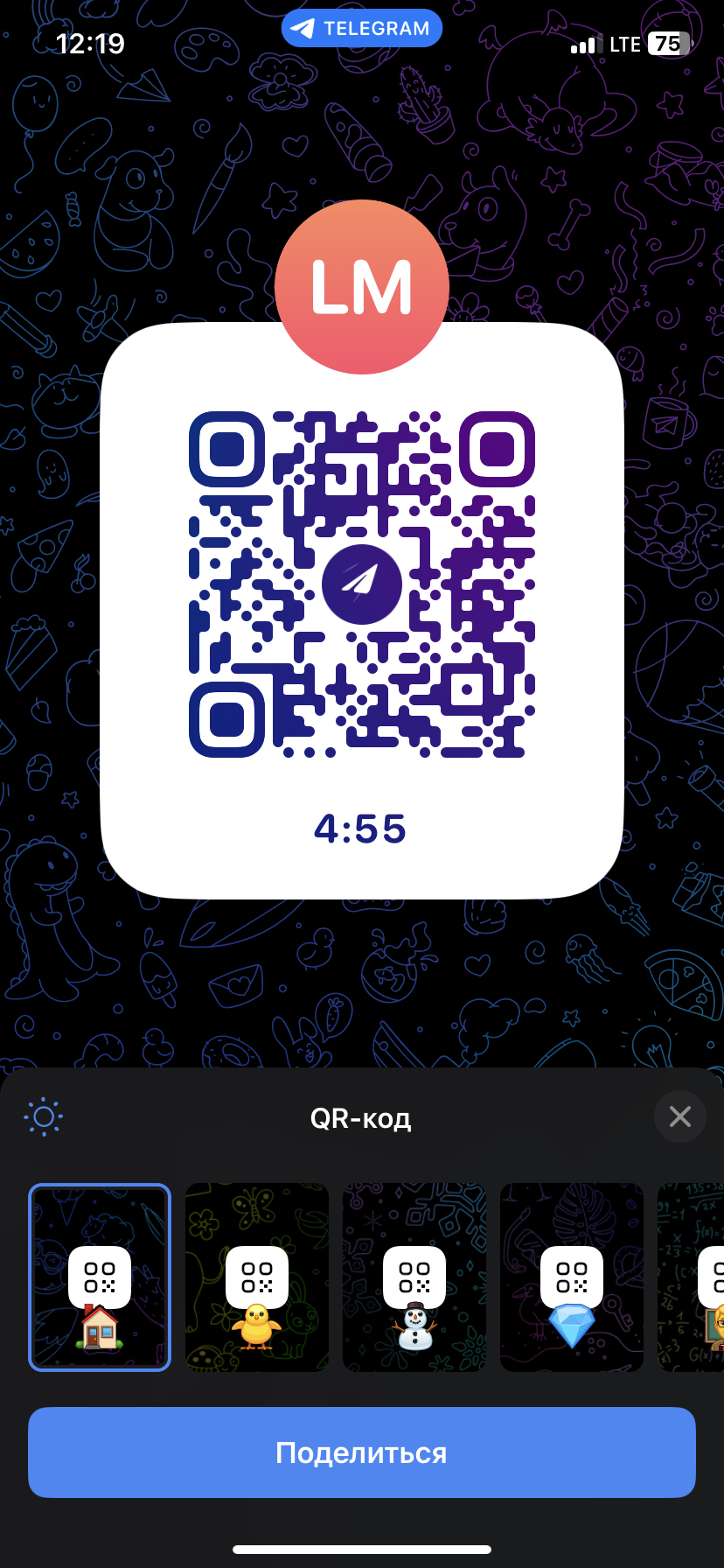Toggle the brightness/day-night theme sun icon

[44, 1116]
